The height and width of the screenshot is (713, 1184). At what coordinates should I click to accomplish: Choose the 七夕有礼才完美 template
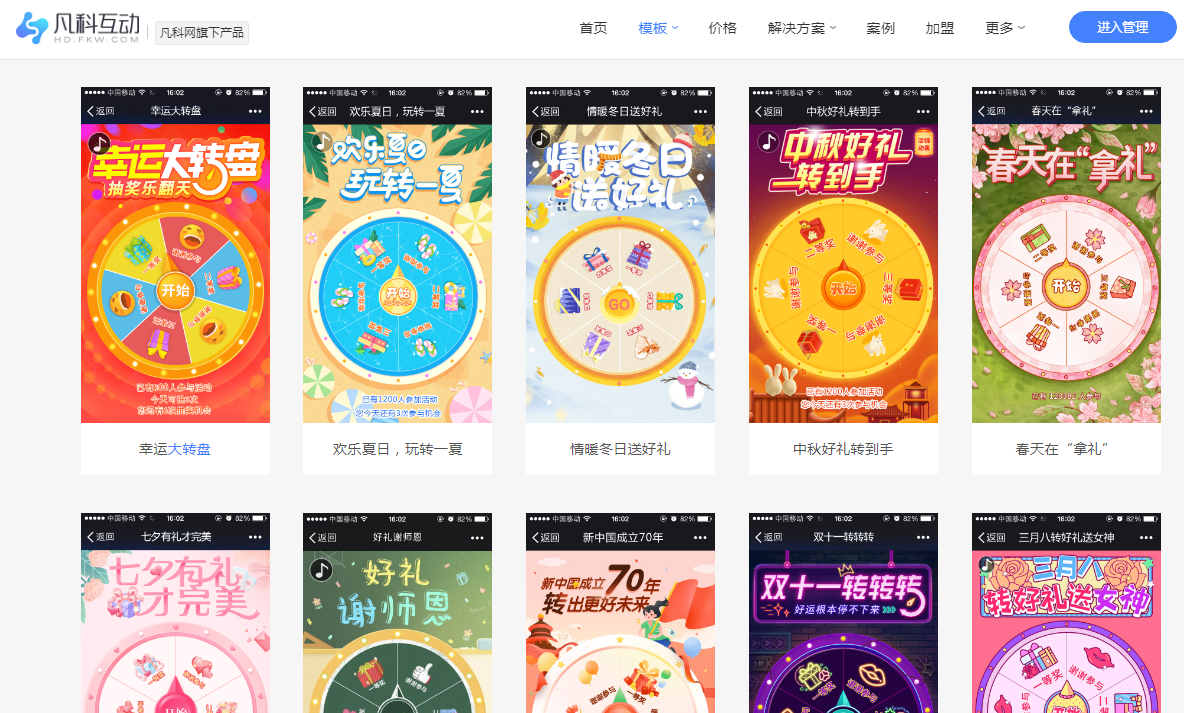click(175, 620)
